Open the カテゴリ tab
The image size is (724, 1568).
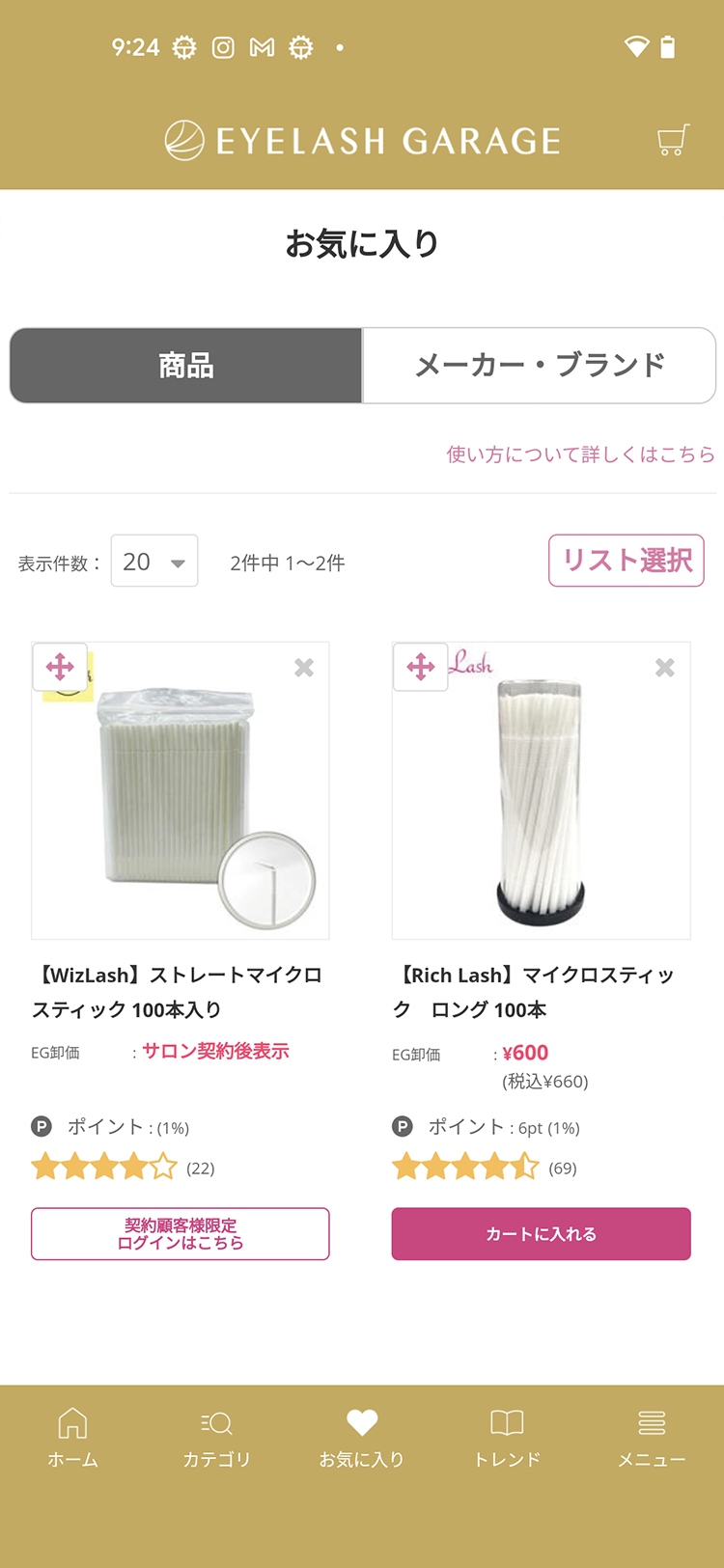point(217,1437)
